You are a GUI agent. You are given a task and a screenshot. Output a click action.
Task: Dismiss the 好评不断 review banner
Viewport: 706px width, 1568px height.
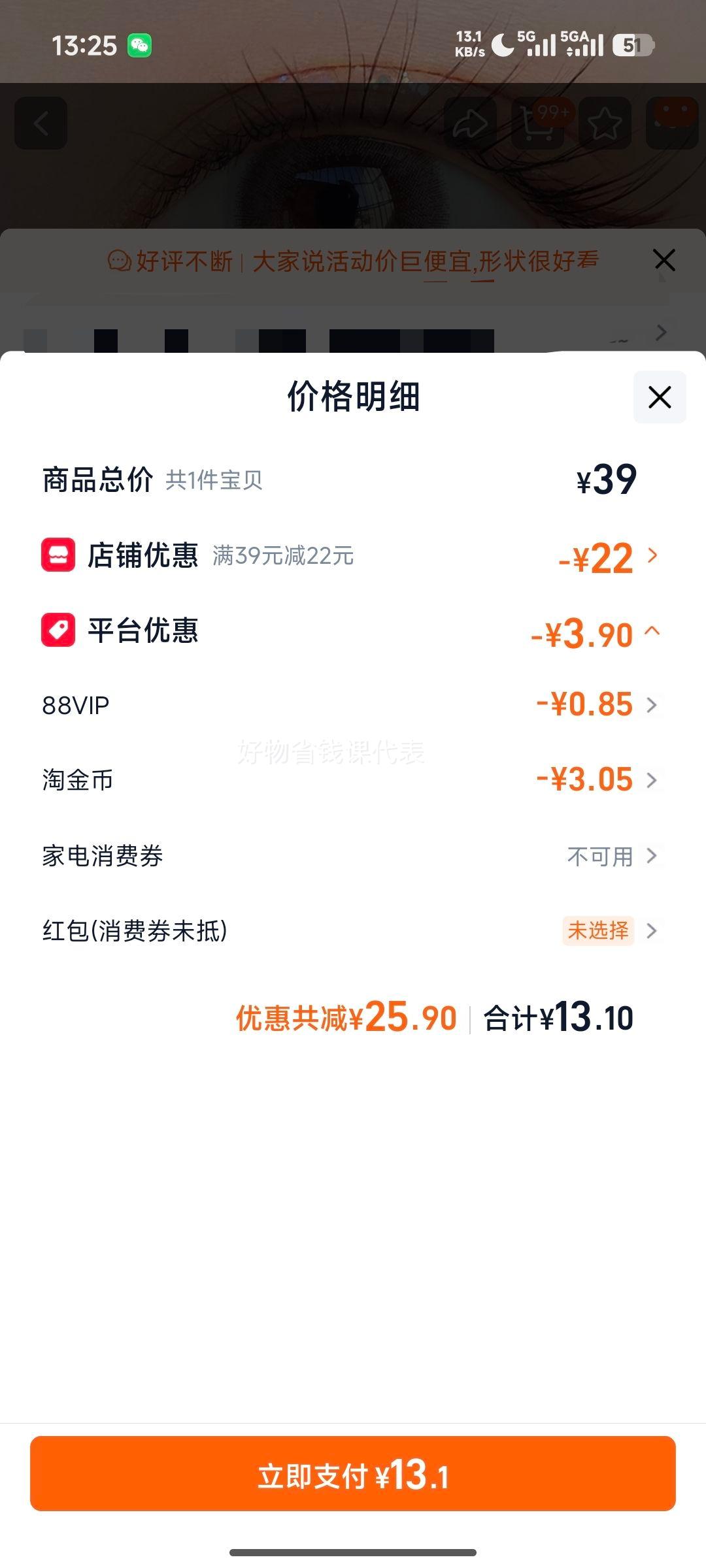(x=664, y=260)
